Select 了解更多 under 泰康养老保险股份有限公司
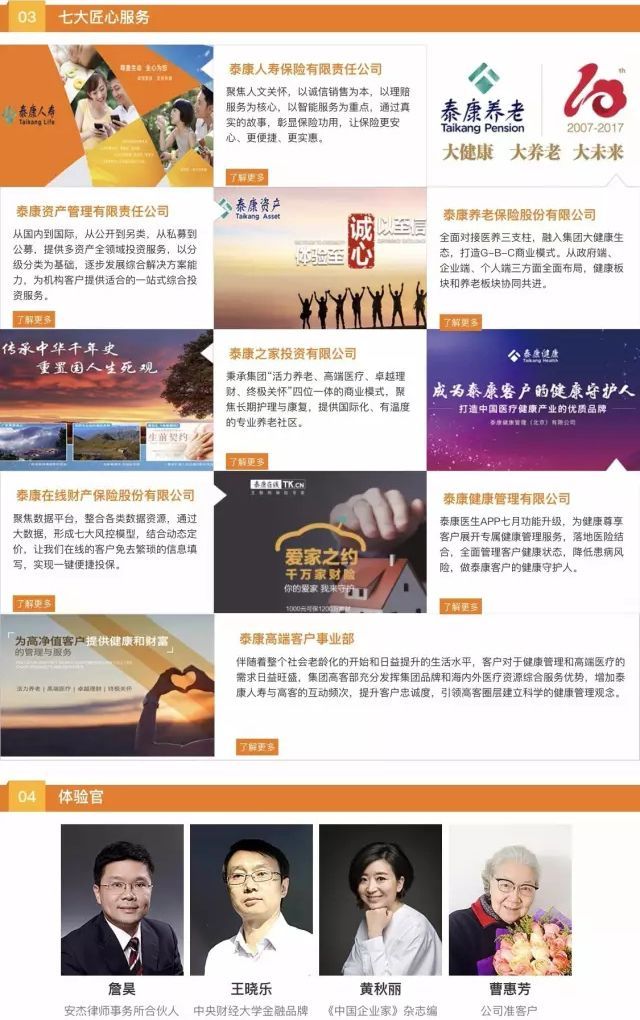 click(461, 322)
